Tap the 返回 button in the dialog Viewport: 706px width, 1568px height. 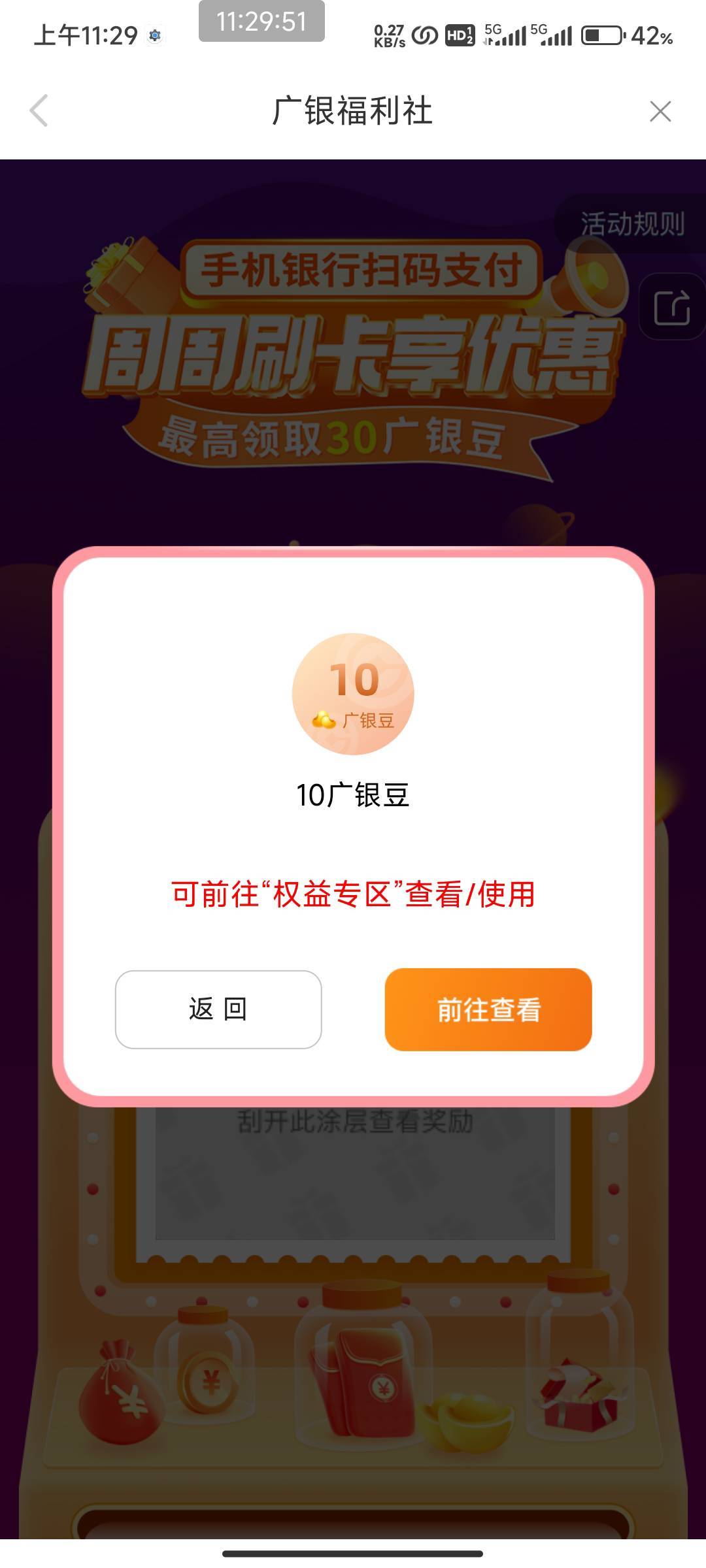(218, 1009)
